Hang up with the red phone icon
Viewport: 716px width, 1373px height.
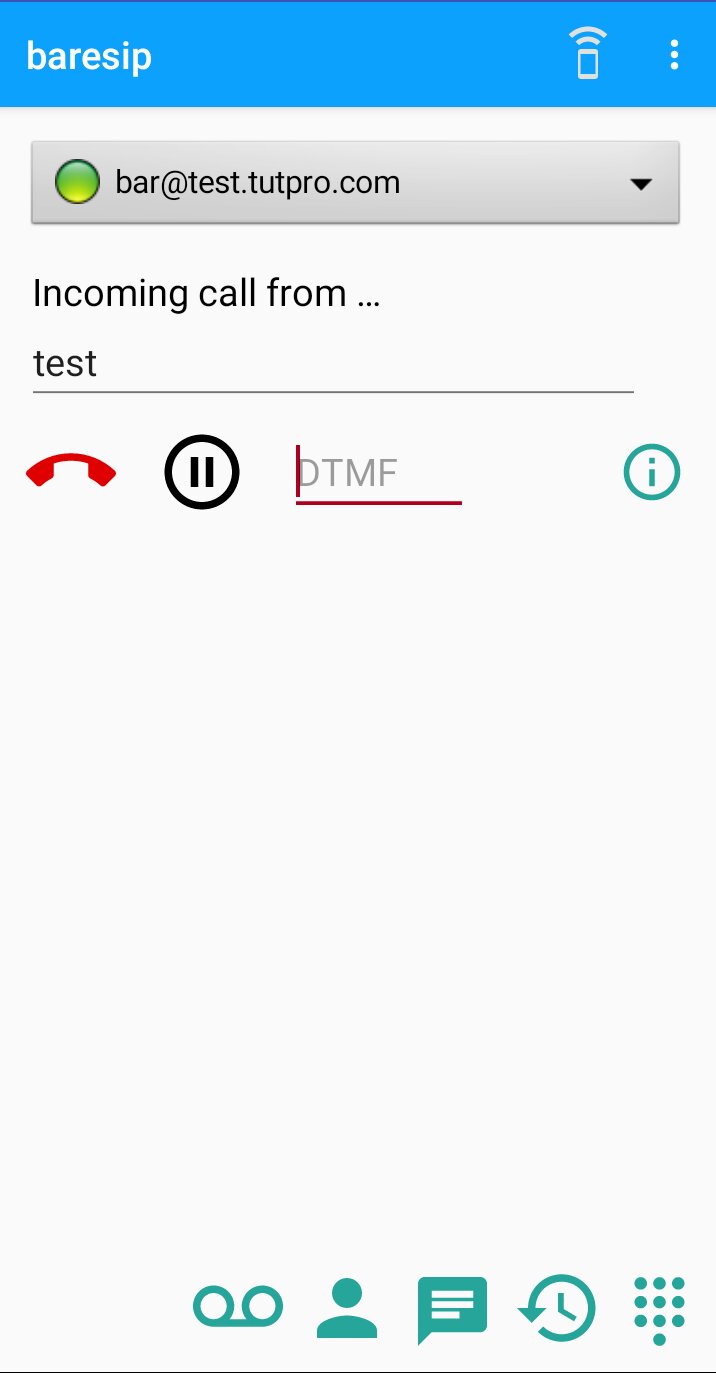coord(71,471)
